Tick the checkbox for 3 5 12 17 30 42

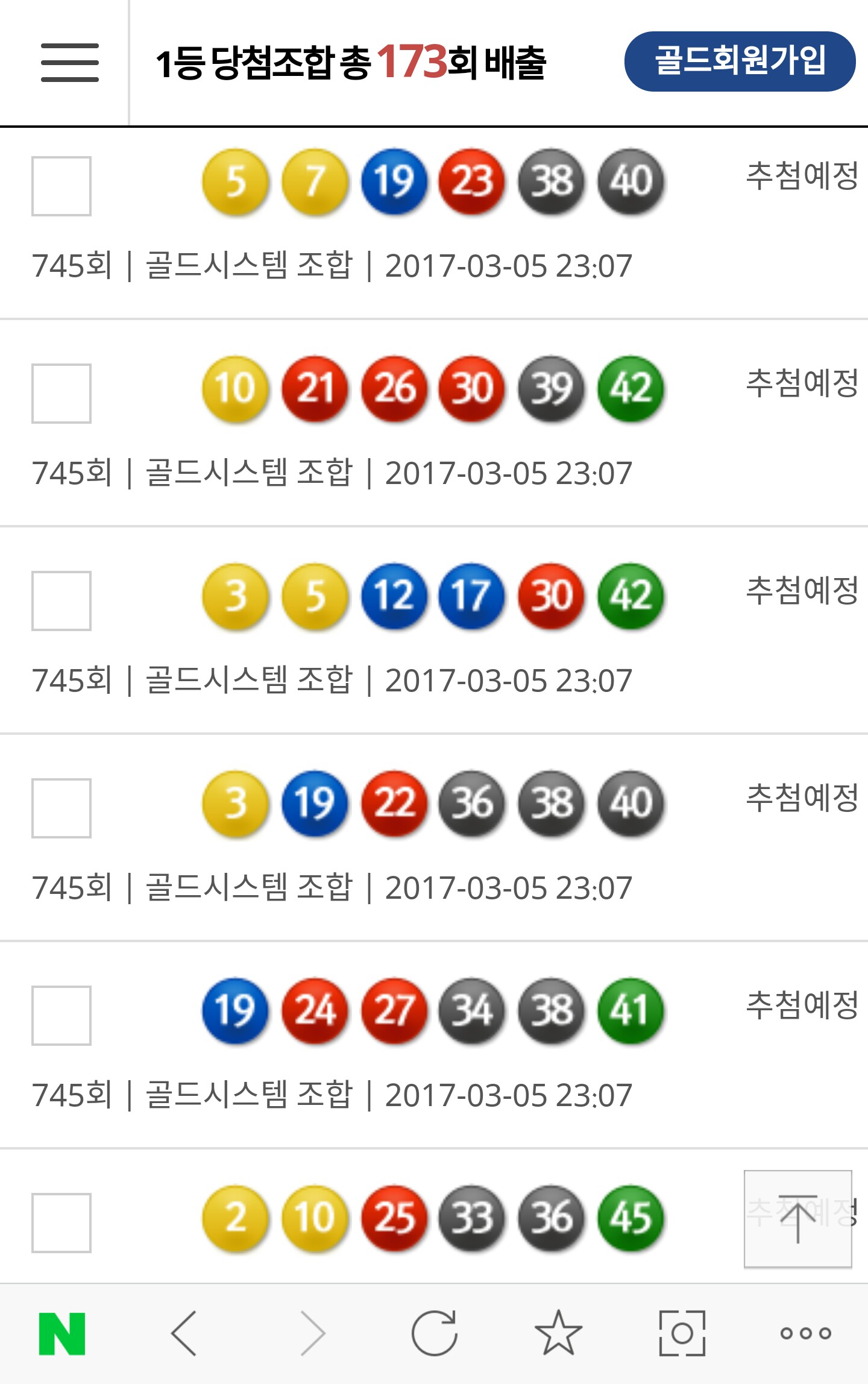tap(61, 601)
